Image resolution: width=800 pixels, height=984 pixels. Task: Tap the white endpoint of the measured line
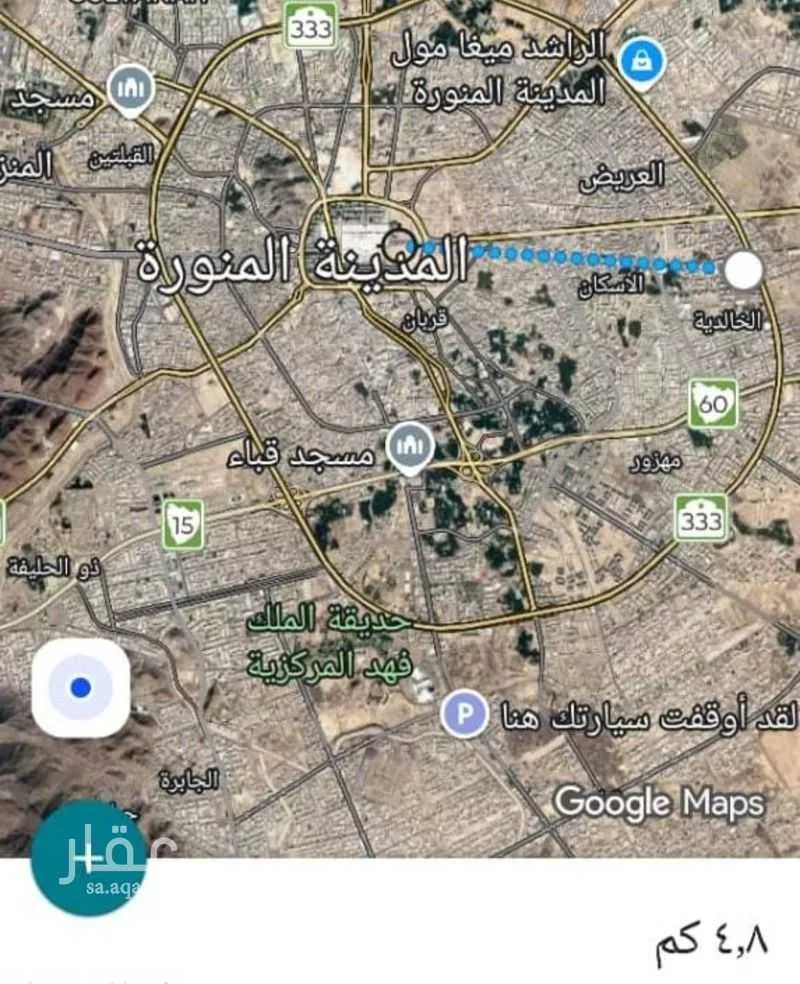pyautogui.click(x=742, y=269)
